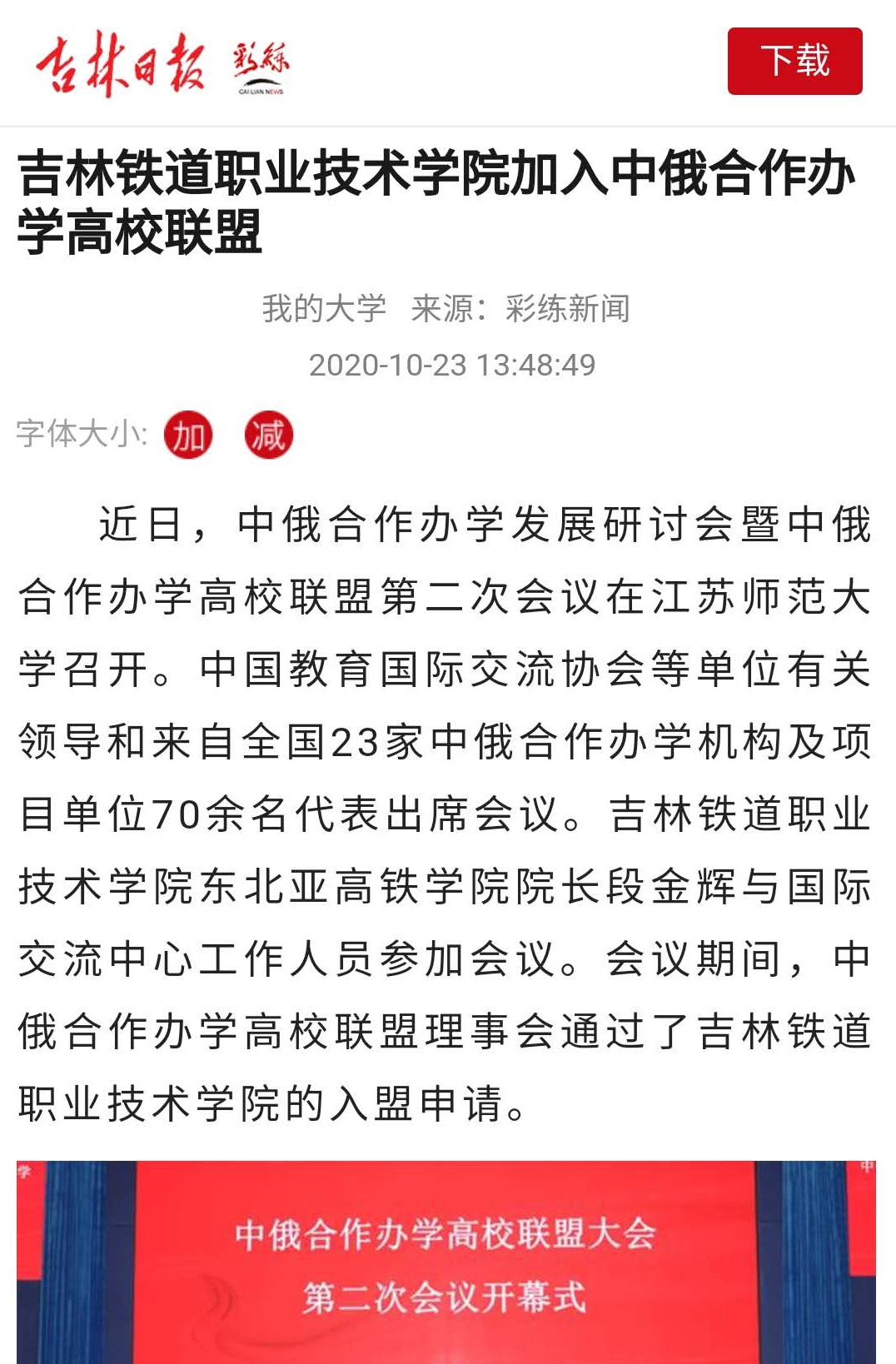Open the opening ceremony photo
Screen dimensions: 896x1364
click(446, 1262)
